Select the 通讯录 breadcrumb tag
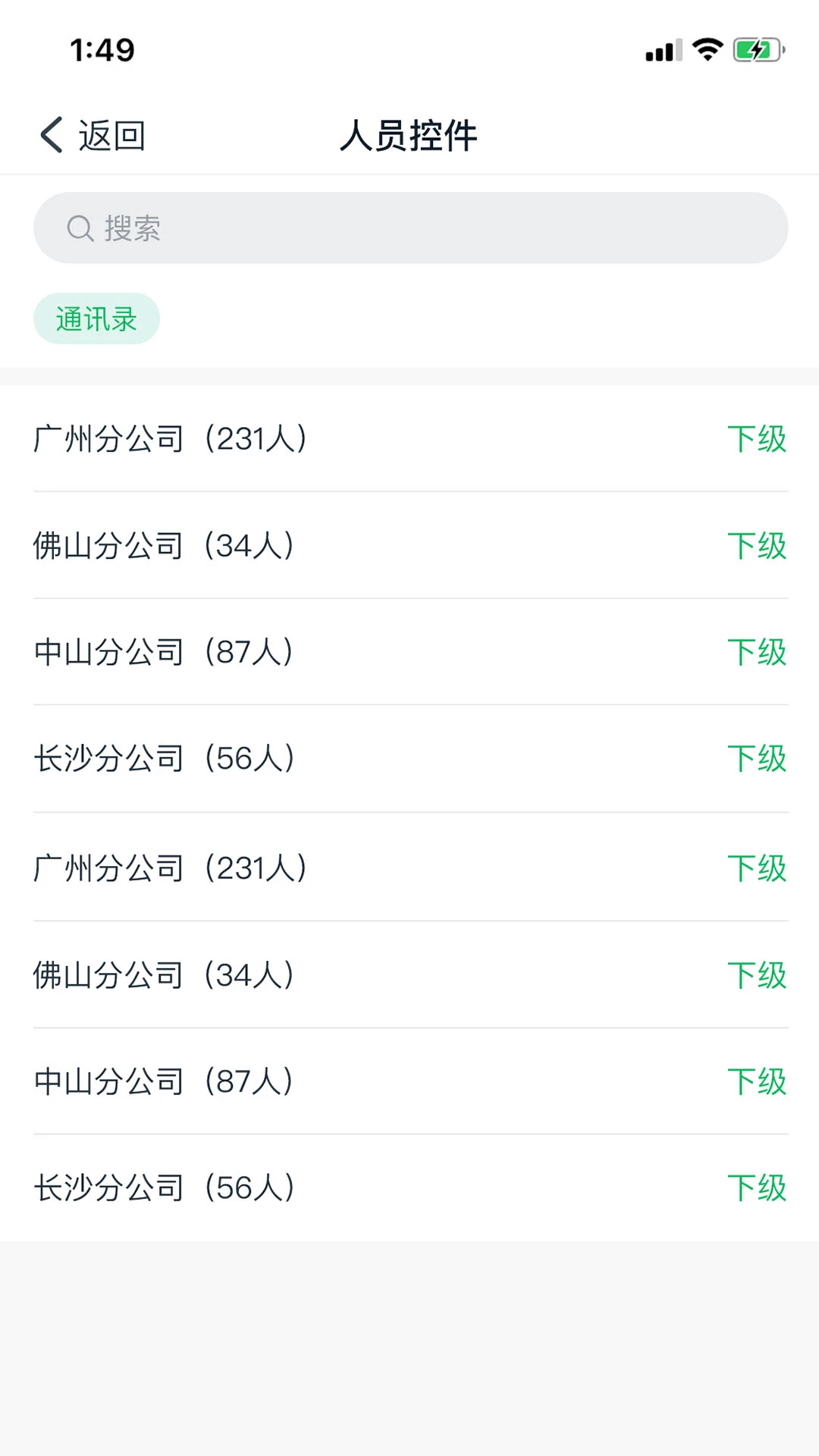The image size is (819, 1456). [96, 318]
